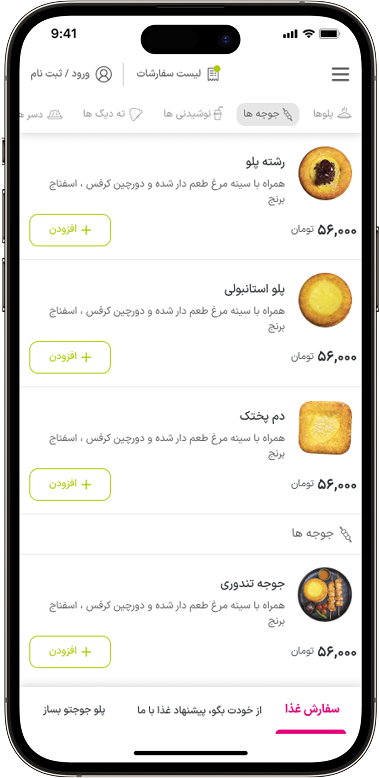Open ته دیگ ها category
The height and width of the screenshot is (778, 379).
coord(113,114)
